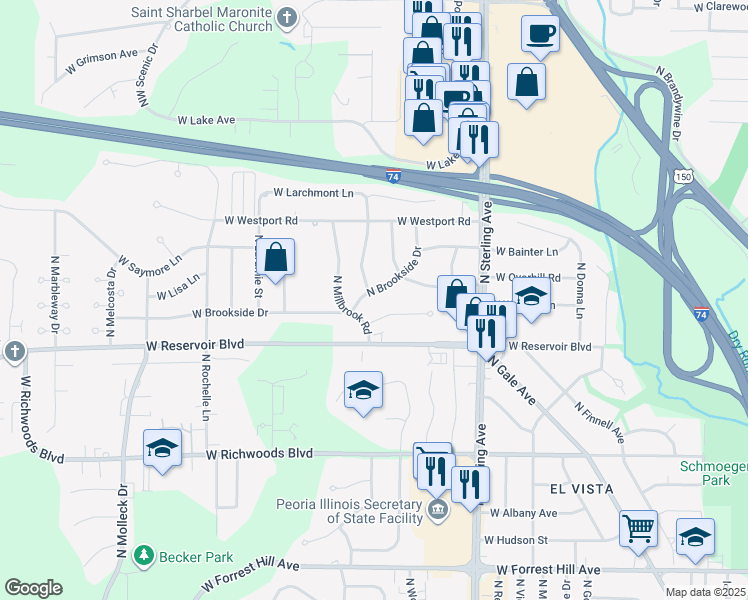Tap the school marker on W Richwoods Blvd

(x=162, y=449)
